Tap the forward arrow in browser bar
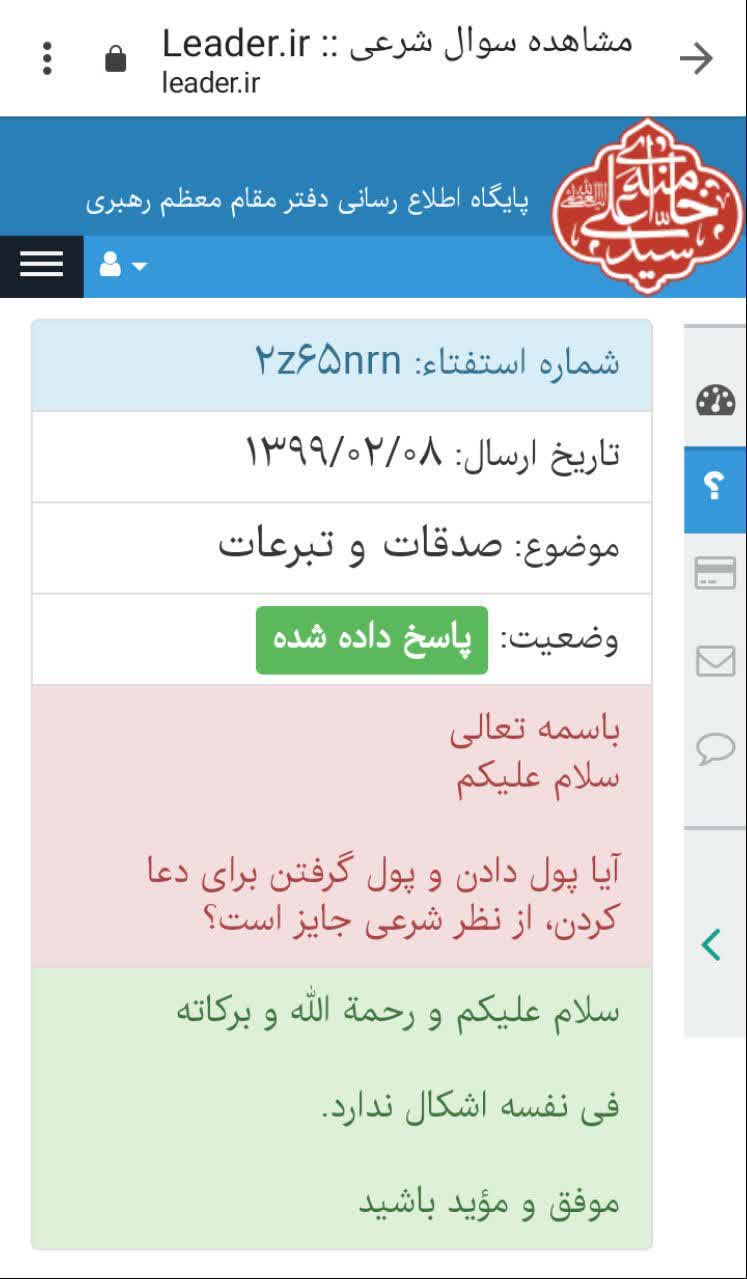Image resolution: width=747 pixels, height=1279 pixels. (696, 59)
